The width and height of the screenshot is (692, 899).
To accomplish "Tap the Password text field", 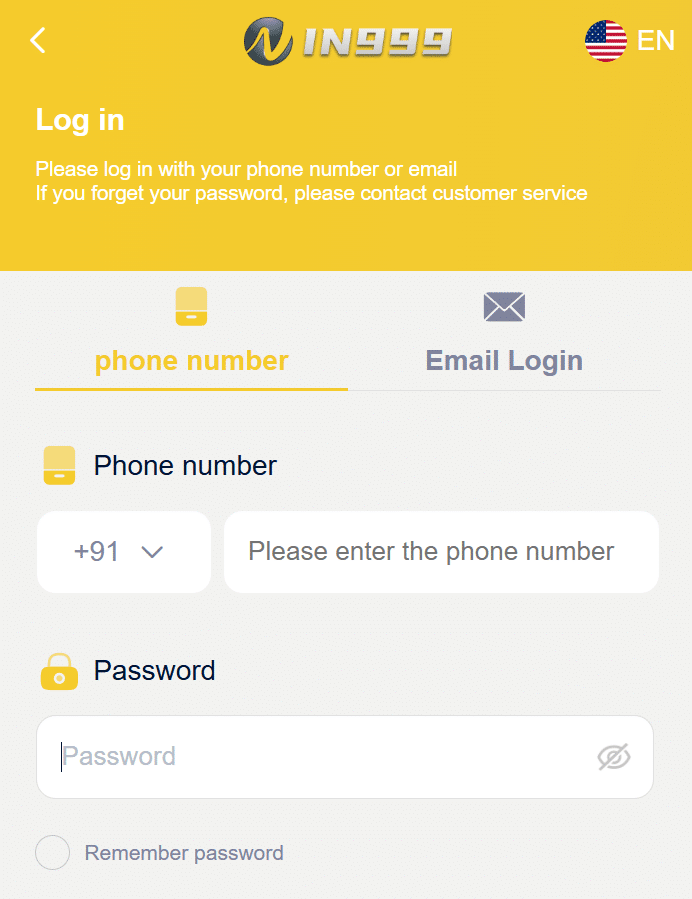I will click(x=320, y=757).
